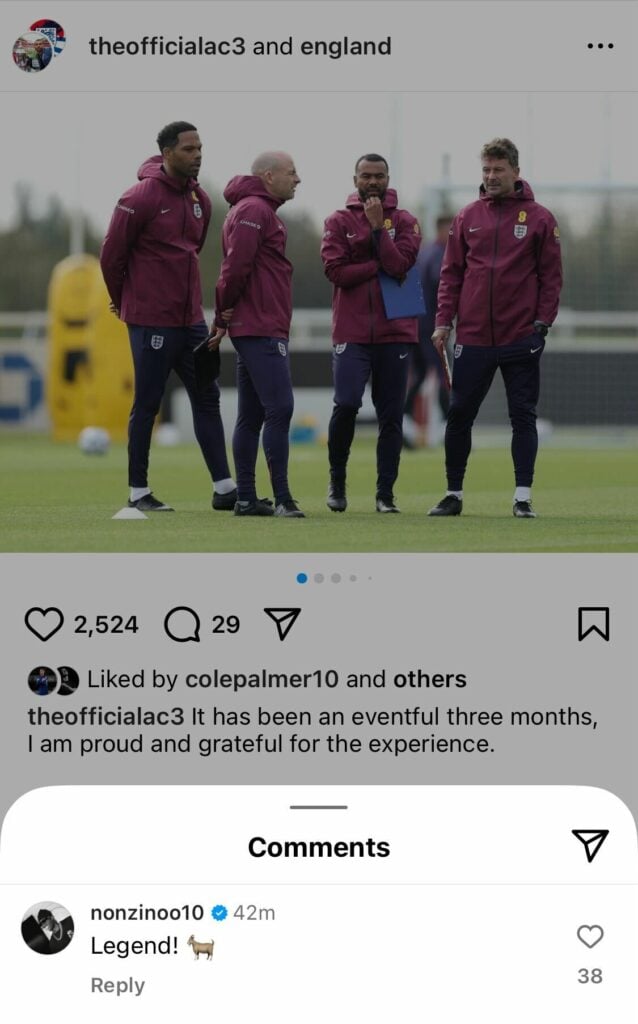This screenshot has width=638, height=1024.
Task: Tap the share icon in Comments header
Action: (590, 846)
